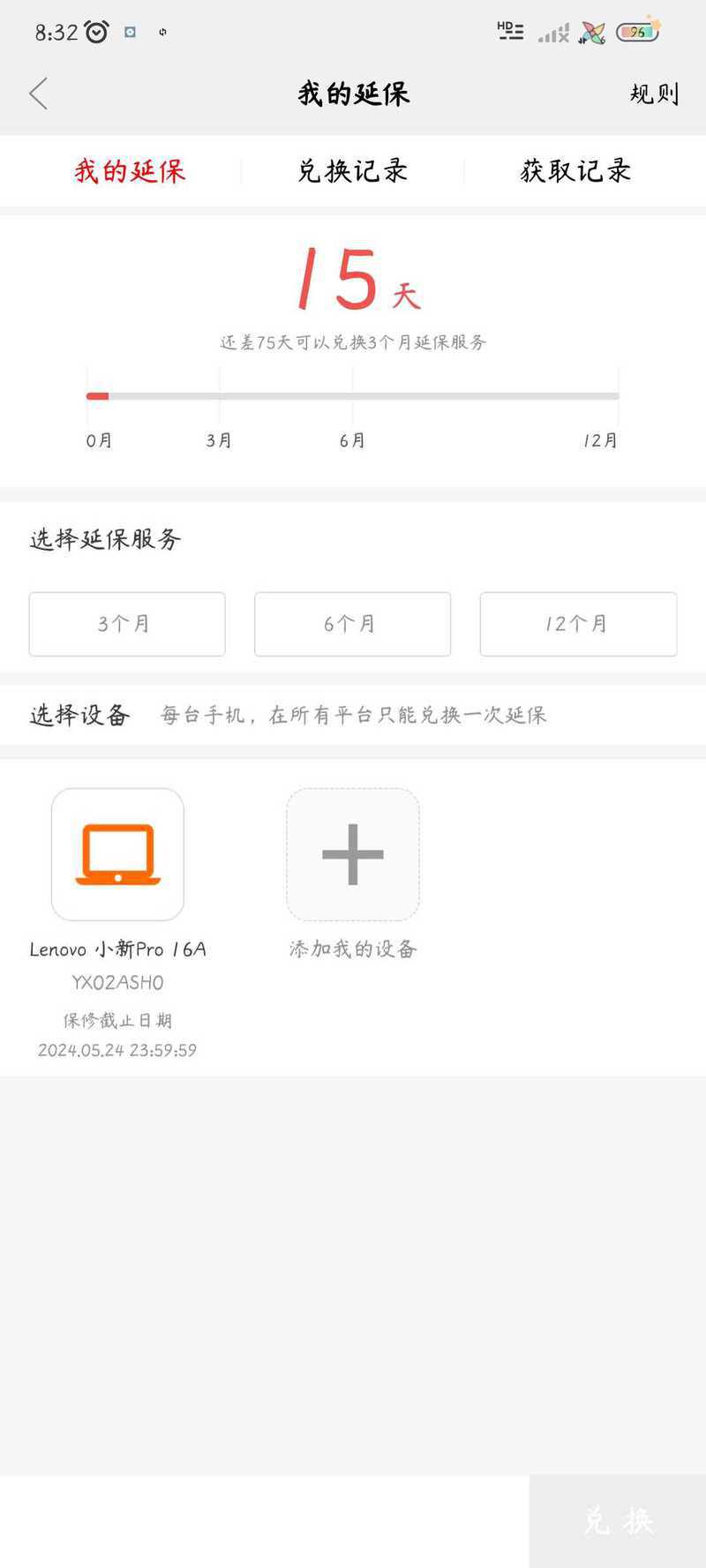The height and width of the screenshot is (1568, 706).
Task: Open the 规则 rules page
Action: [654, 94]
